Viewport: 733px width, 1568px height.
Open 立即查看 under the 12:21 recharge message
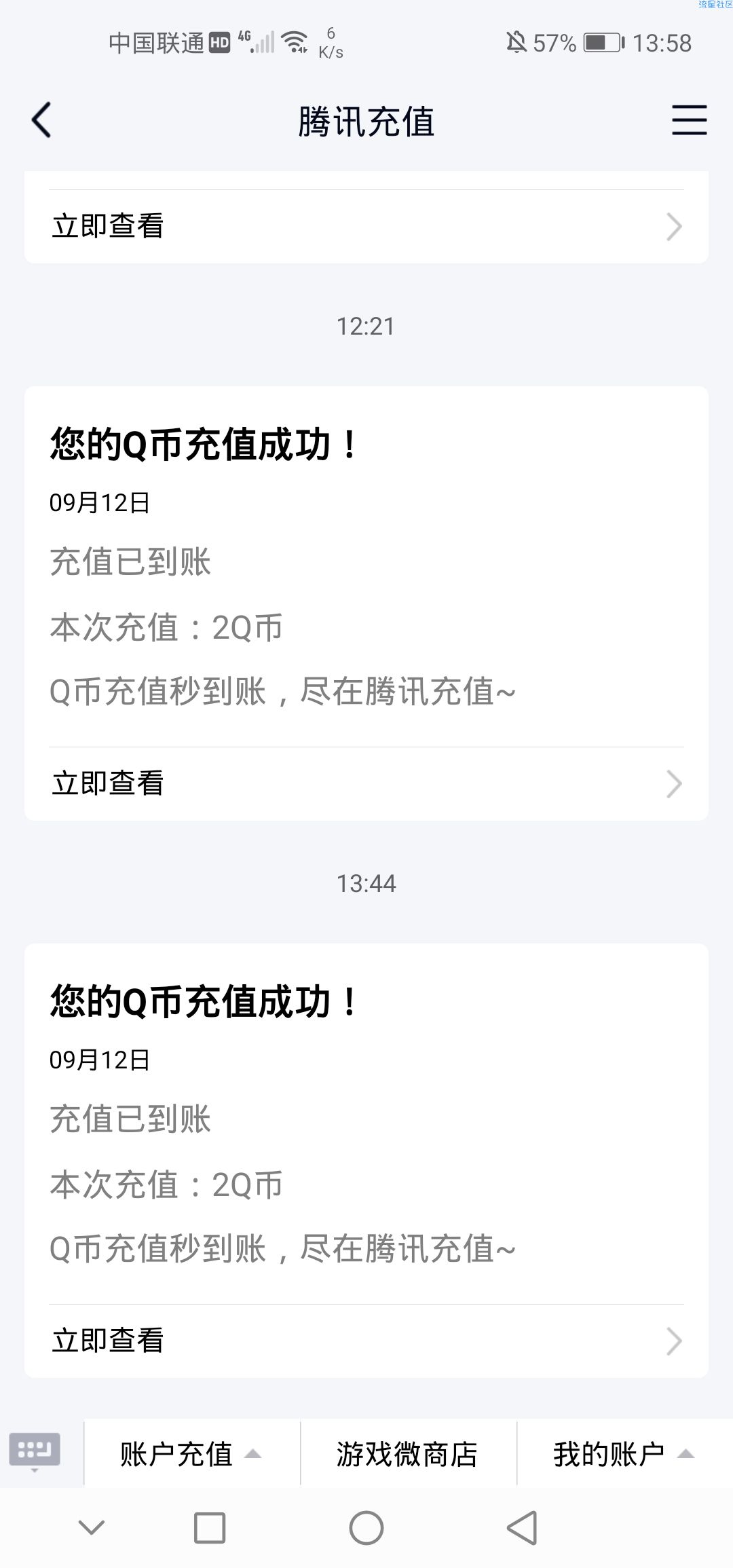pyautogui.click(x=366, y=783)
